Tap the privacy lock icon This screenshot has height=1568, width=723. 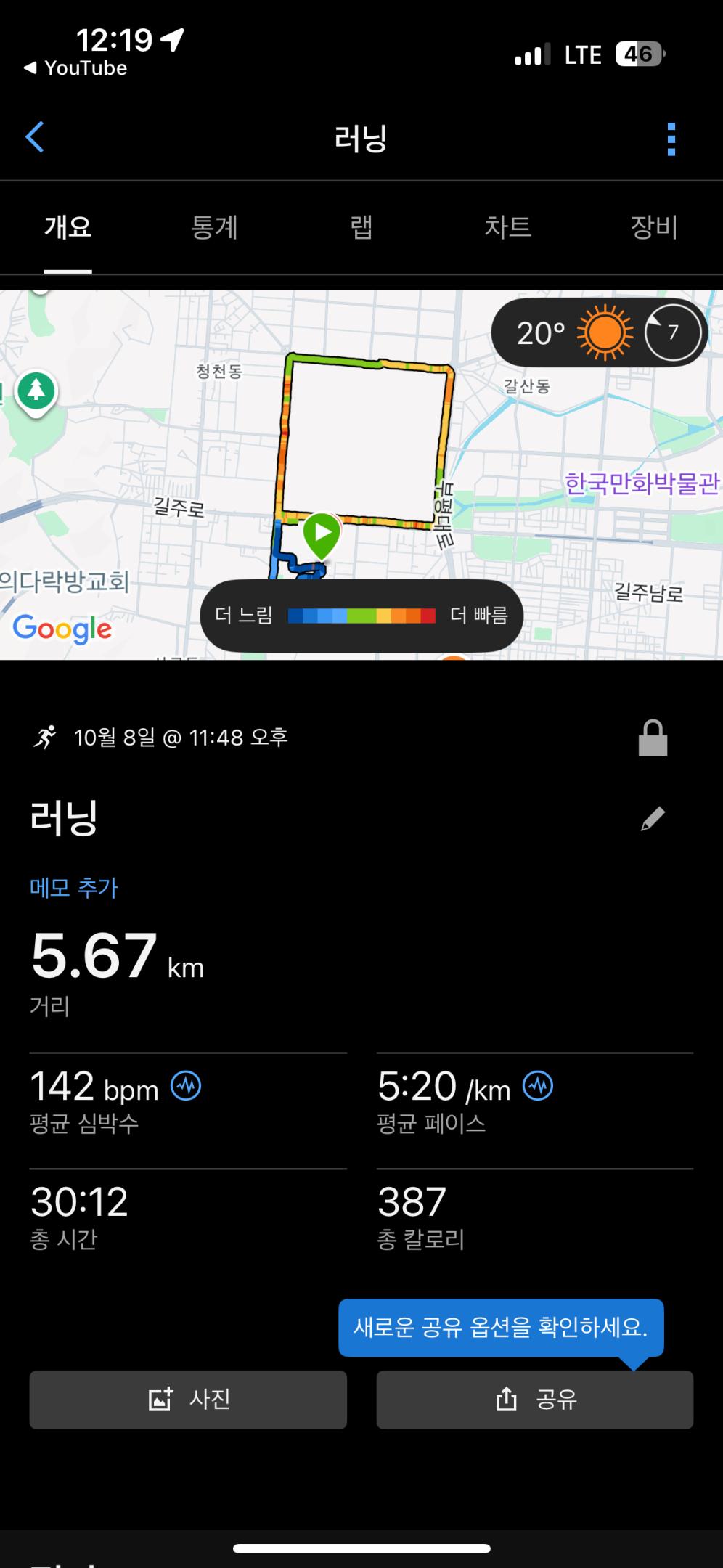[653, 738]
